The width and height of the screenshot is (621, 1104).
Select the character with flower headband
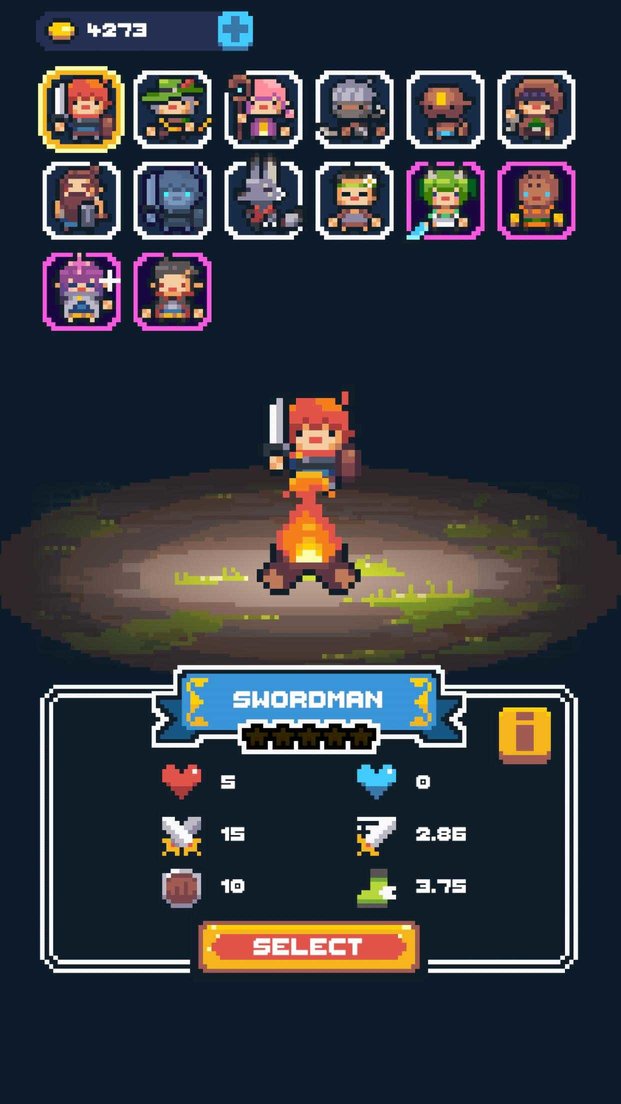354,200
